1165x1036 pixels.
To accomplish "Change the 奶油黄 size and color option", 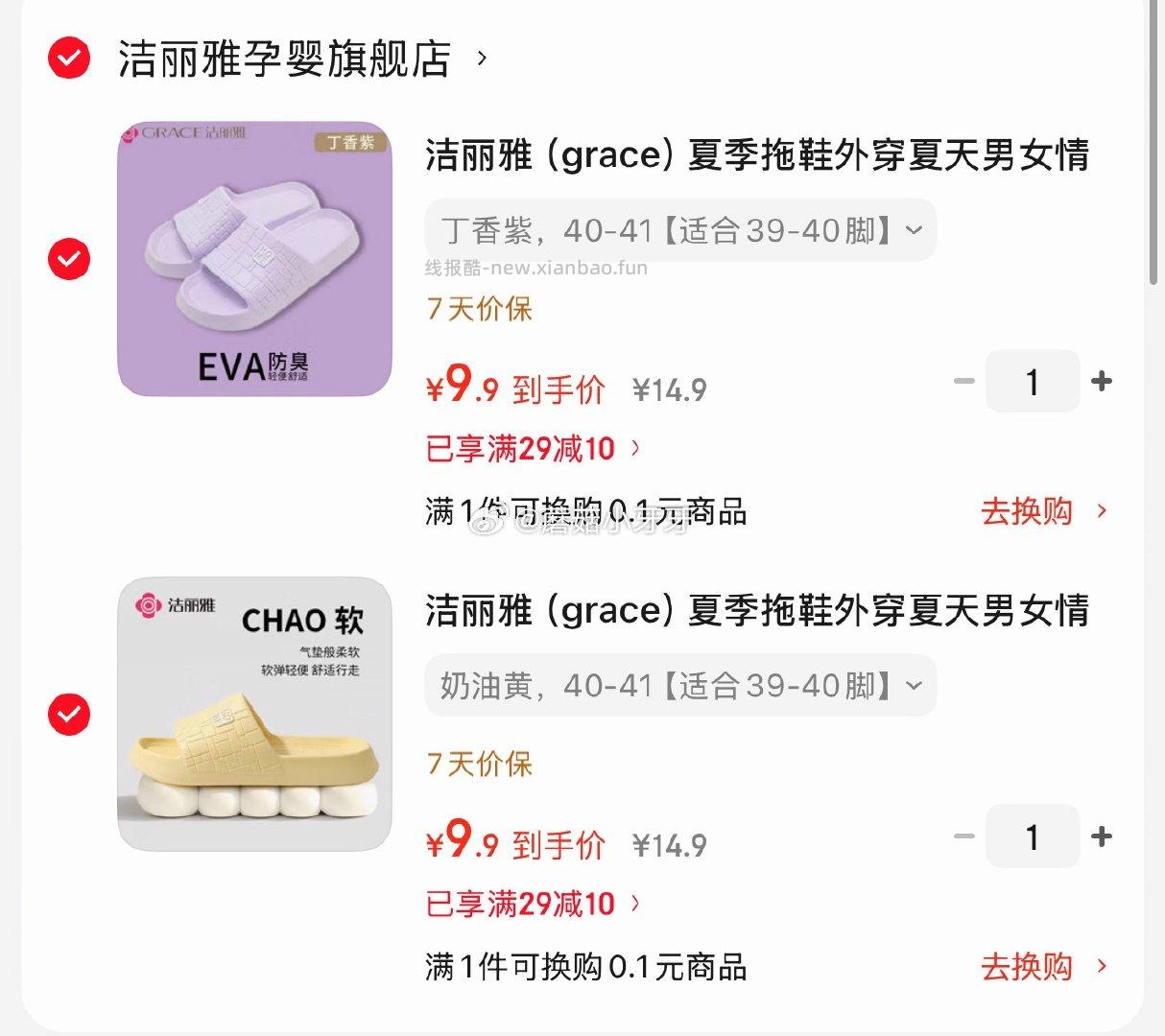I will (679, 686).
